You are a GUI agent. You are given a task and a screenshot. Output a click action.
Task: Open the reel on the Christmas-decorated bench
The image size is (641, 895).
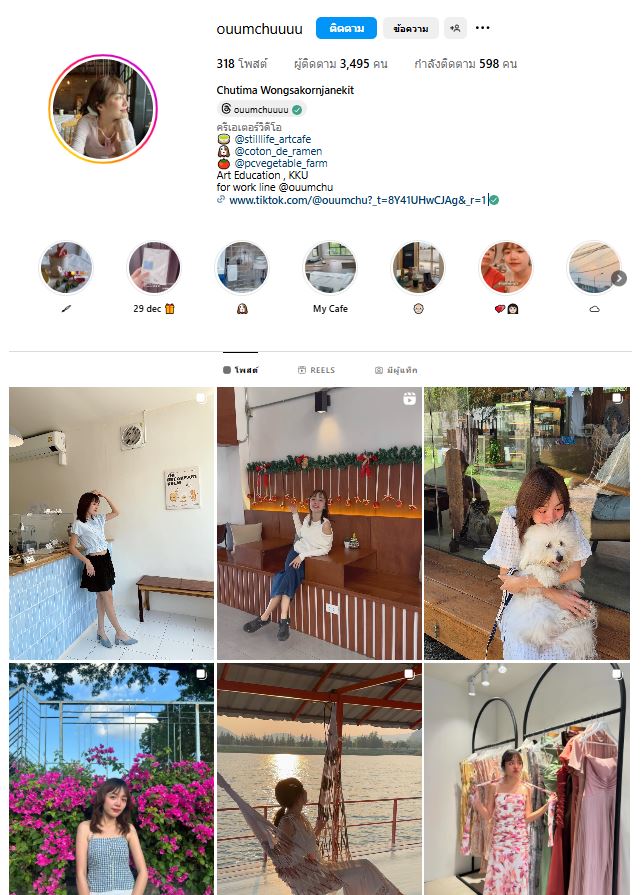pyautogui.click(x=319, y=523)
